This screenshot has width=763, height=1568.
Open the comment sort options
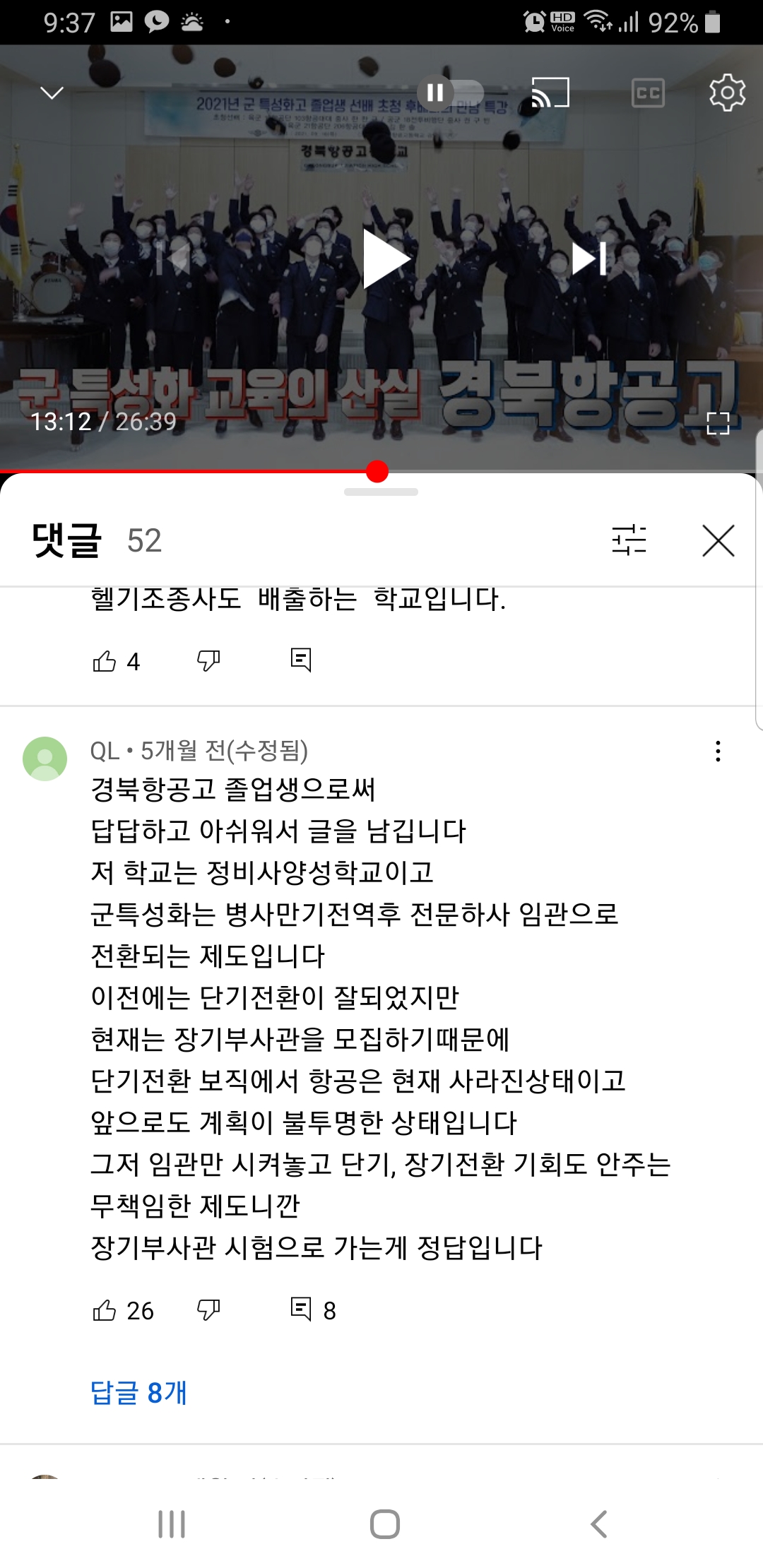click(629, 540)
